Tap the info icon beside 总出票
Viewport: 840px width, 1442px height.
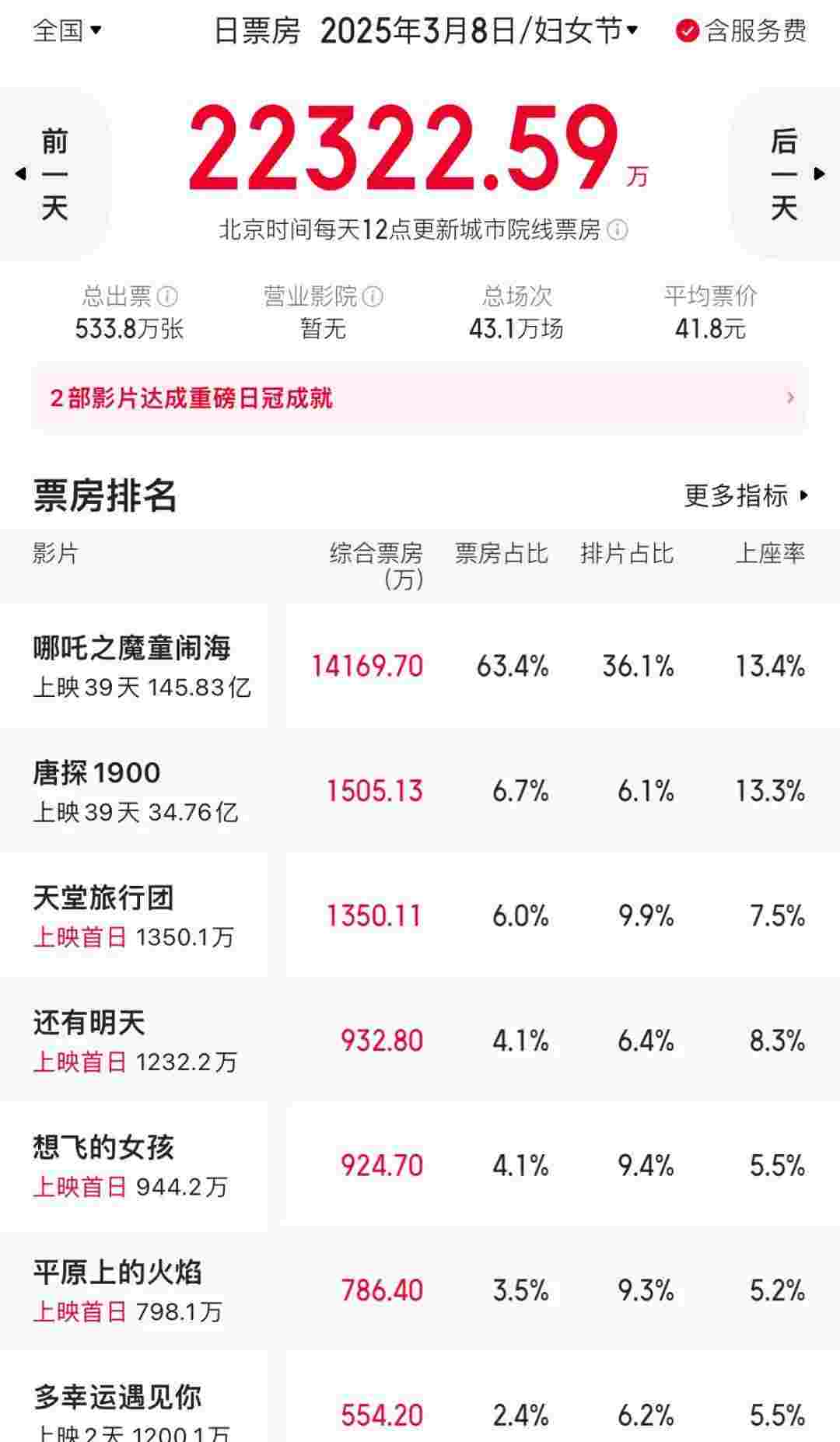coord(167,296)
